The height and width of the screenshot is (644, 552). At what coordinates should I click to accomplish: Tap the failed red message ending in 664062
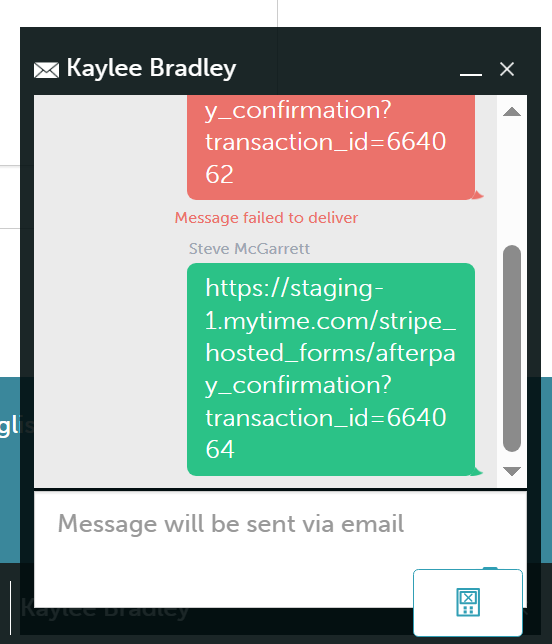click(331, 147)
